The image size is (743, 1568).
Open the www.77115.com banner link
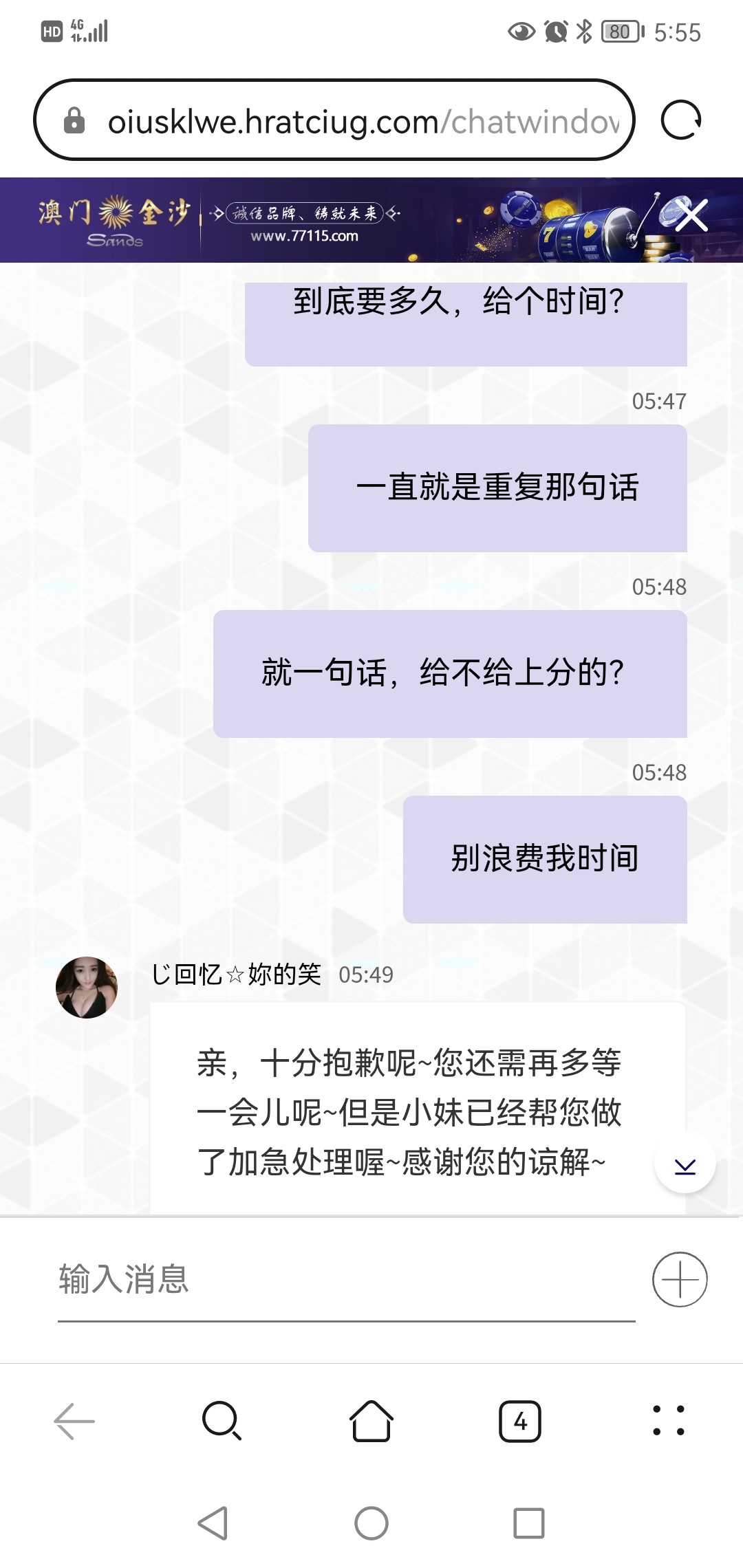tap(305, 237)
